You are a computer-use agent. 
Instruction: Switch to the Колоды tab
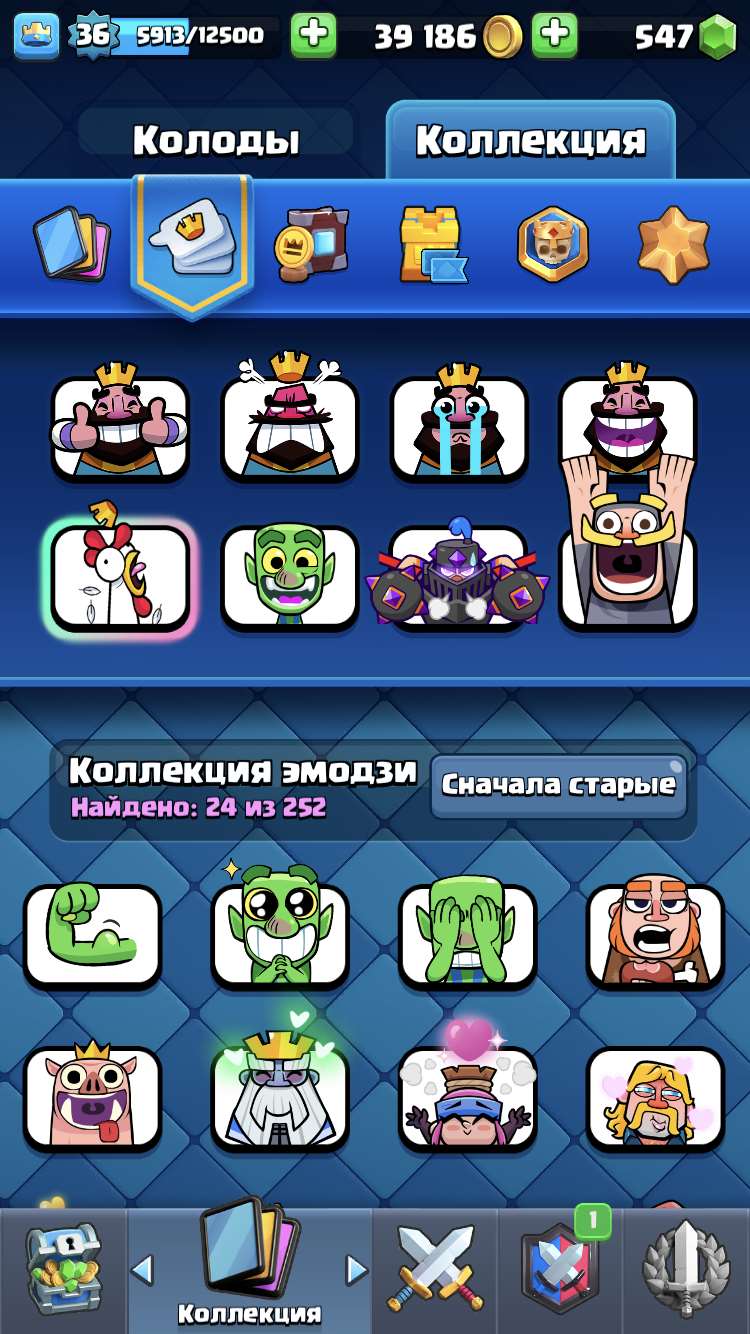pos(215,140)
